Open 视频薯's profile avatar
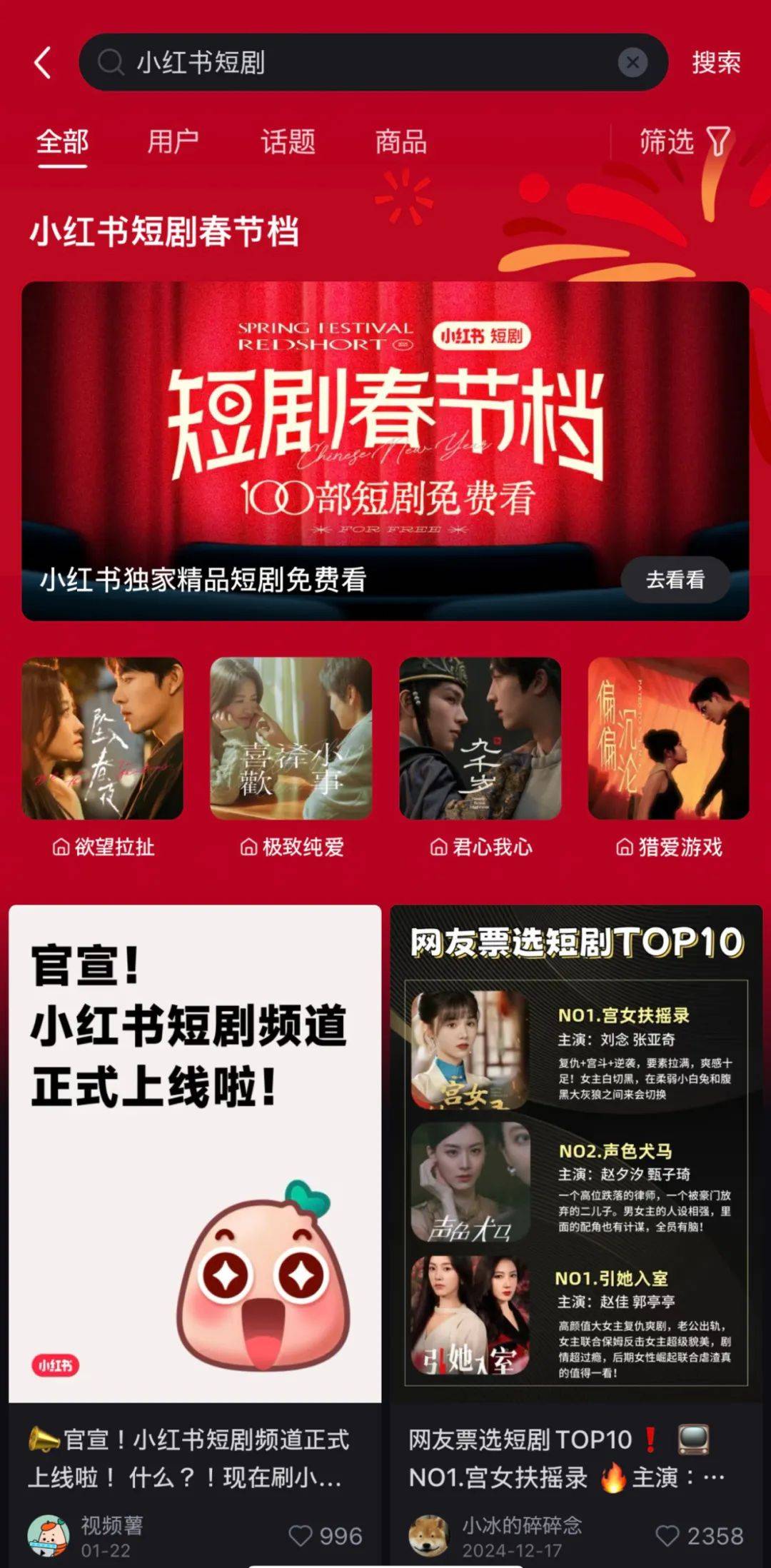This screenshot has height=1568, width=771. point(49,1535)
